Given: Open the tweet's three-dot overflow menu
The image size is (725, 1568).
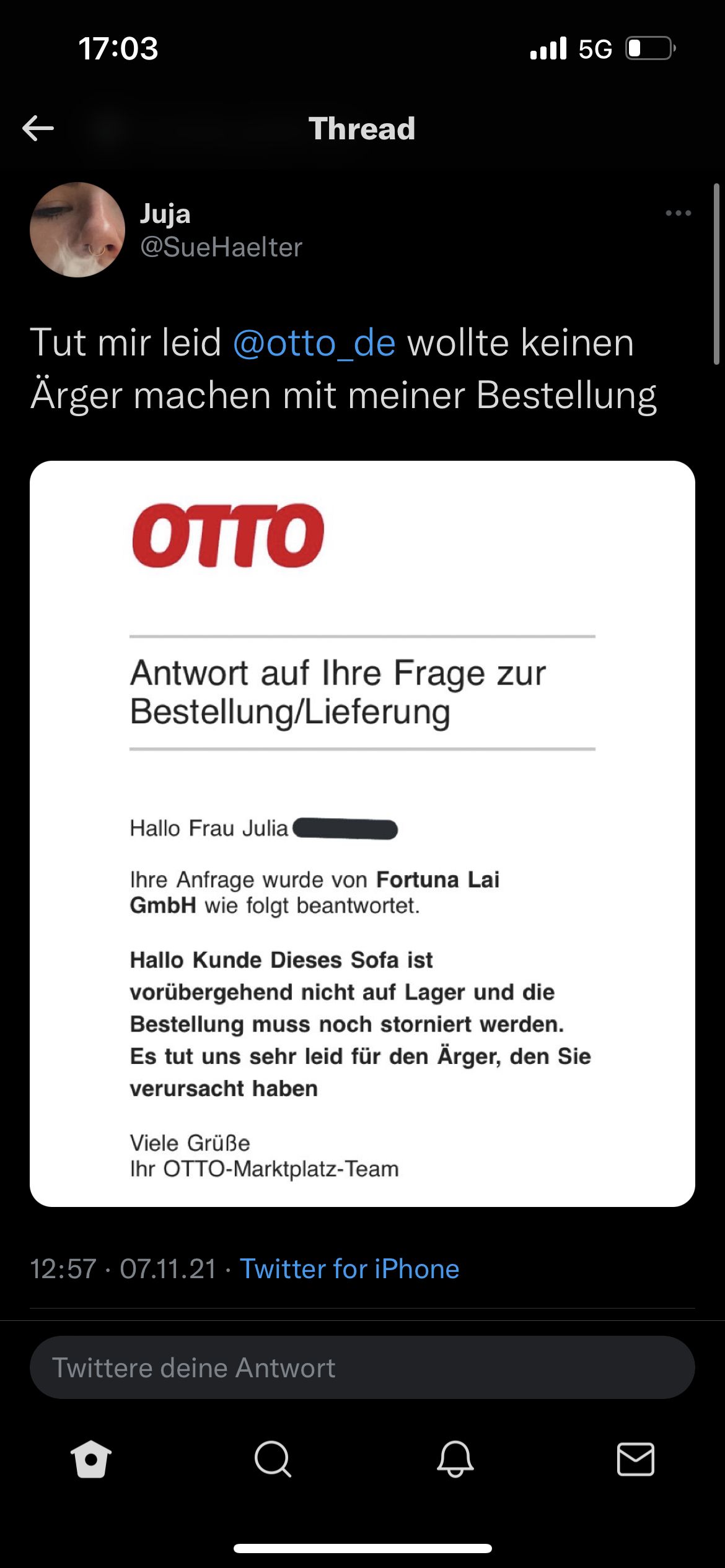Looking at the screenshot, I should pos(678,213).
